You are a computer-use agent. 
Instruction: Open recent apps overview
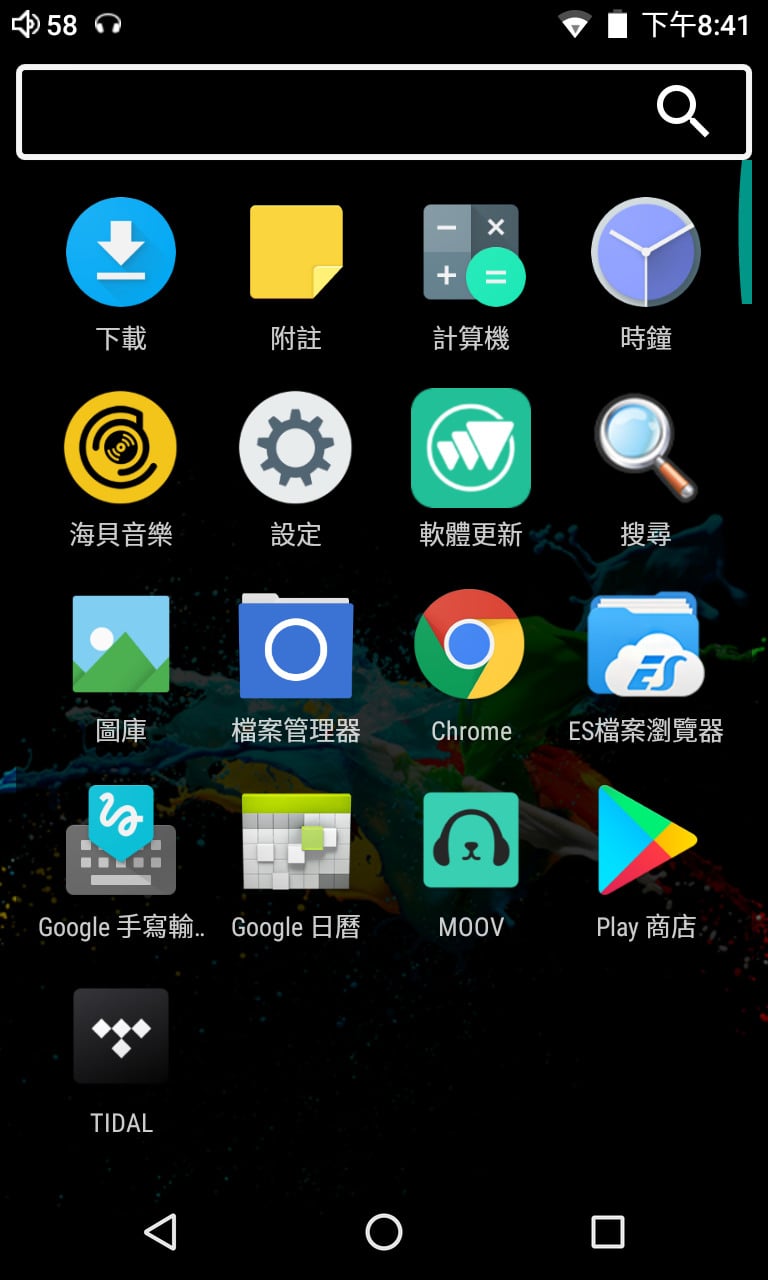coord(607,1232)
